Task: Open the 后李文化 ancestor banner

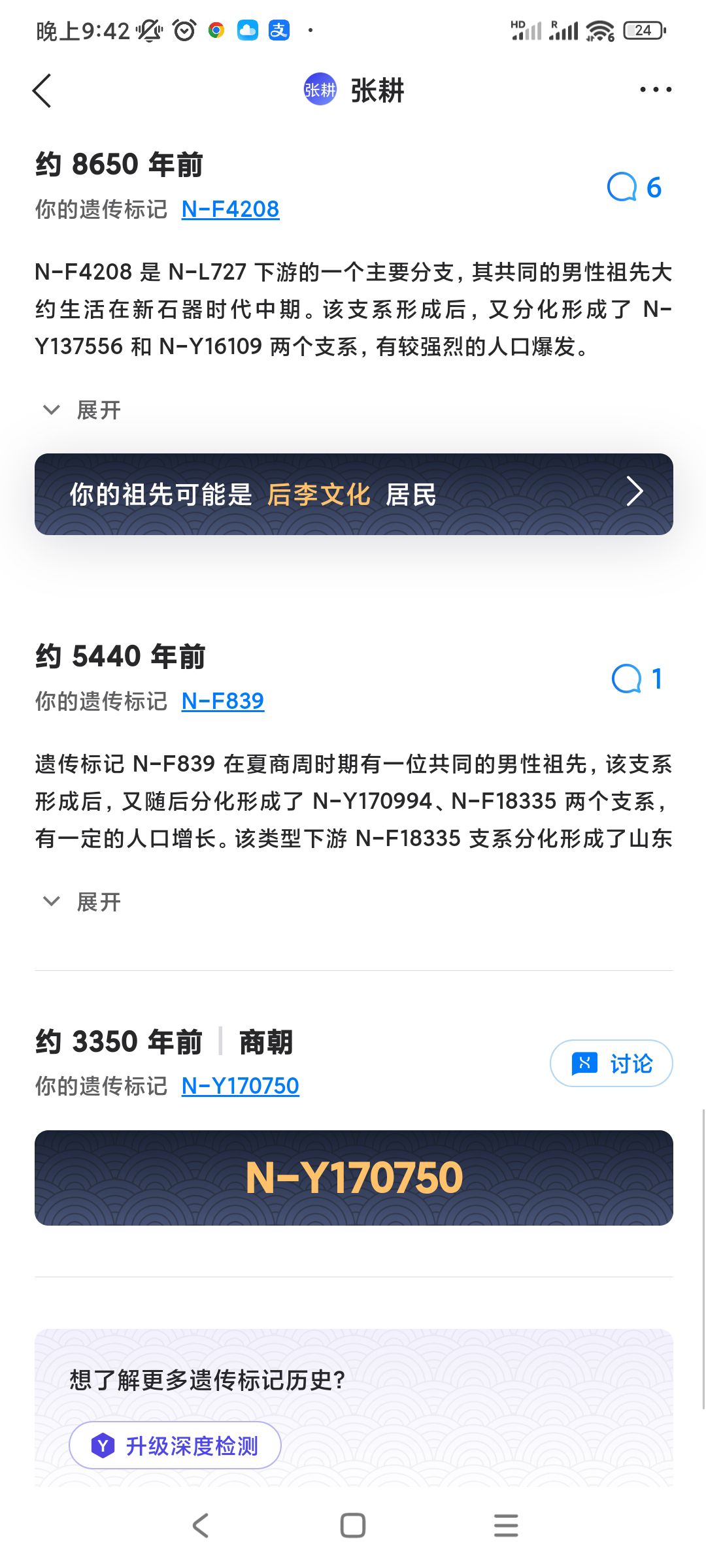Action: (x=354, y=494)
